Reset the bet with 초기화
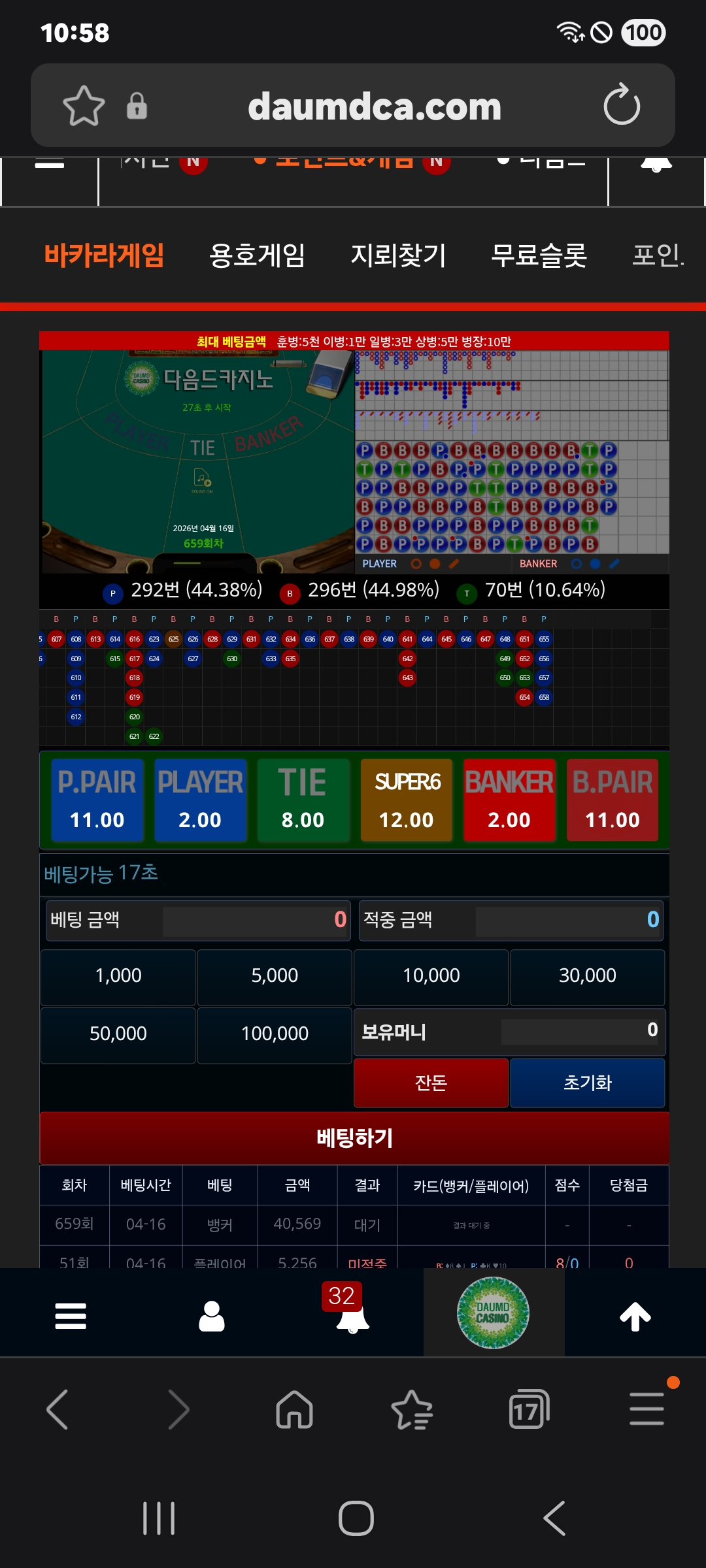Image resolution: width=706 pixels, height=1568 pixels. [x=587, y=1083]
